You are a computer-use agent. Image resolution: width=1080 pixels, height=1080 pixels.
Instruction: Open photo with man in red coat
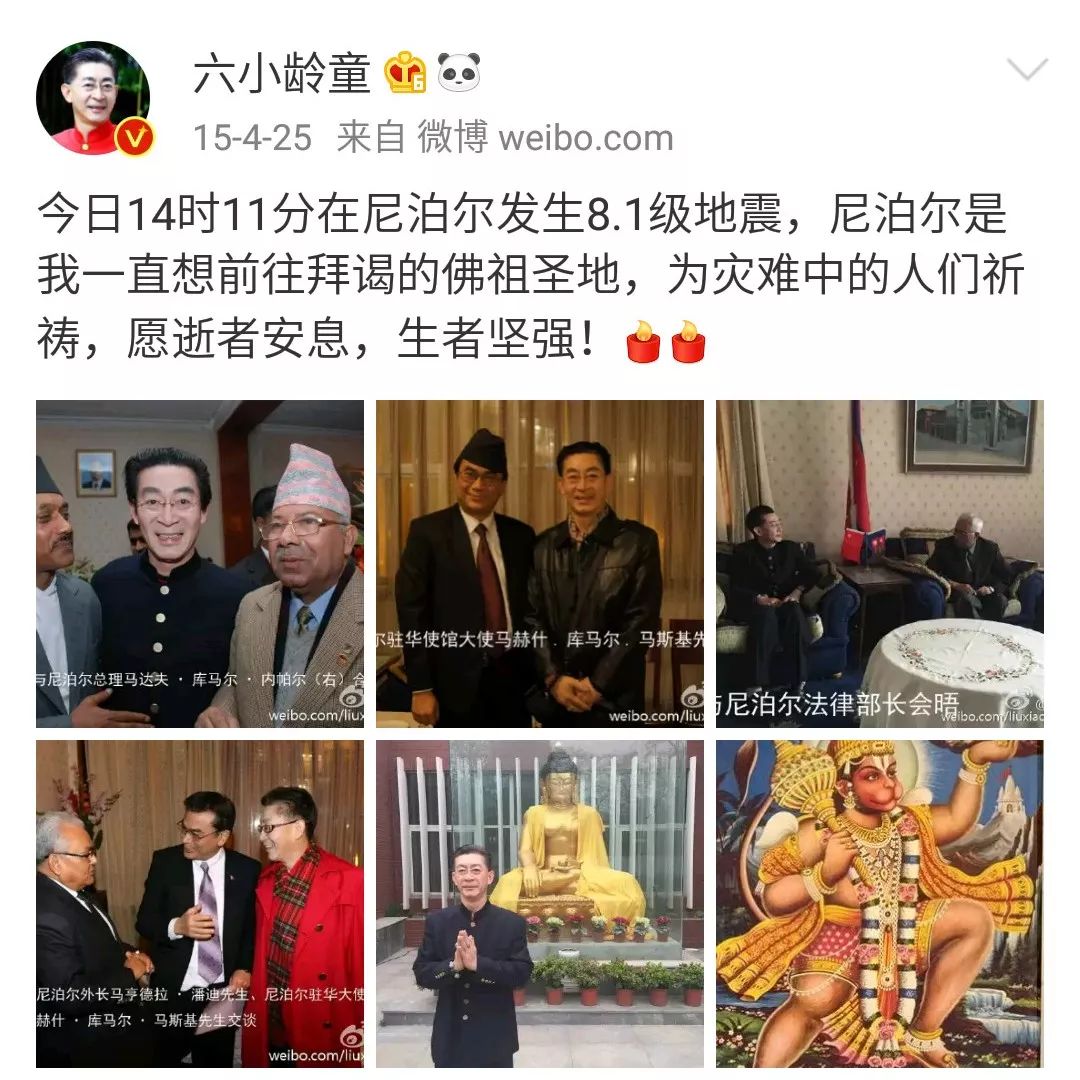tap(200, 903)
